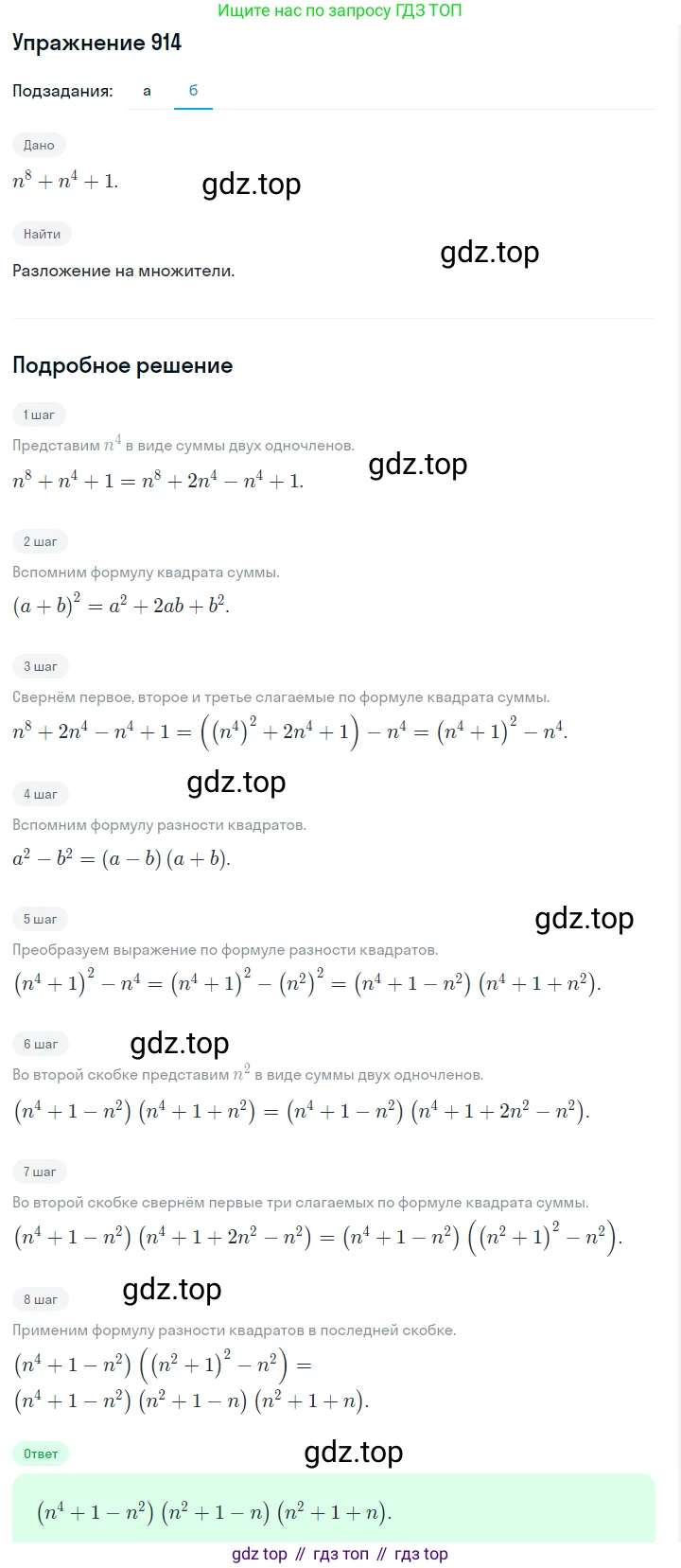This screenshot has height=1568, width=681.
Task: Select subtask б tab
Action: click(x=193, y=91)
